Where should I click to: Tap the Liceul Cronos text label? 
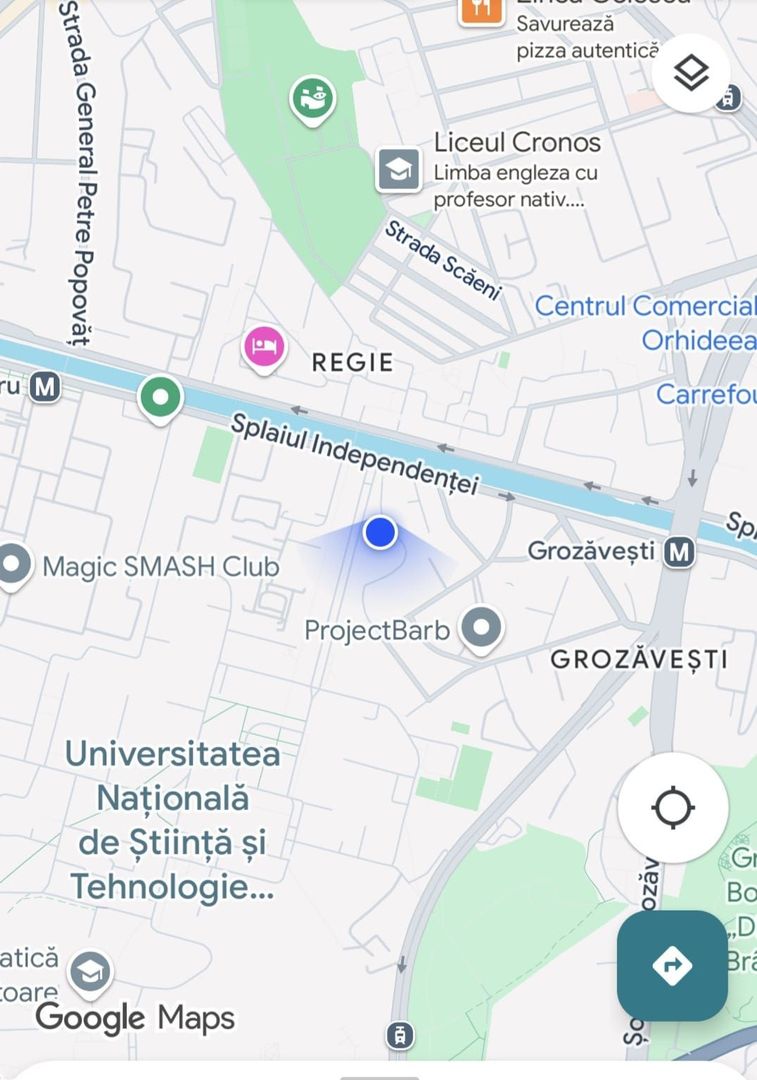(x=518, y=143)
